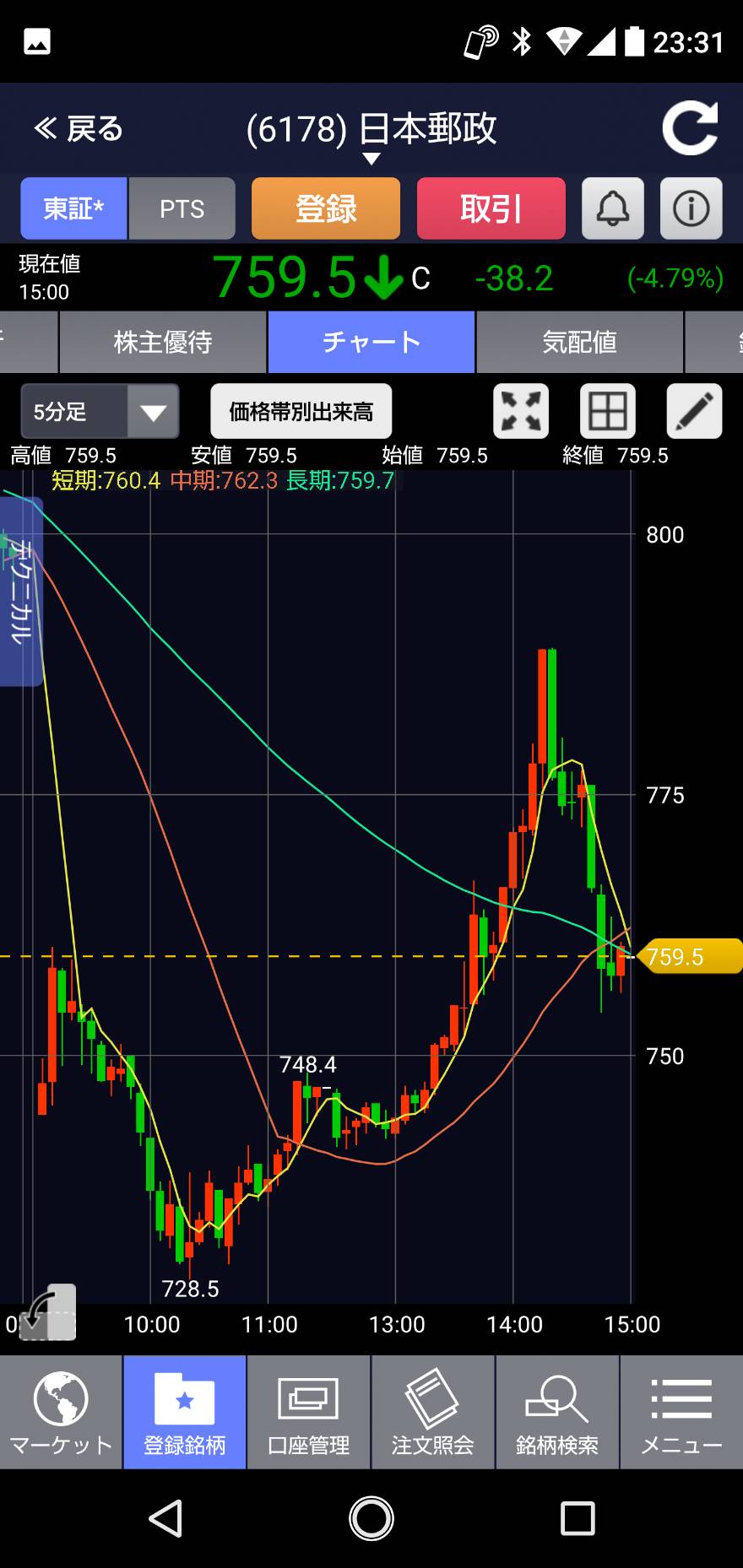The height and width of the screenshot is (1568, 743).
Task: Go back via 戻る
Action: coord(78,129)
